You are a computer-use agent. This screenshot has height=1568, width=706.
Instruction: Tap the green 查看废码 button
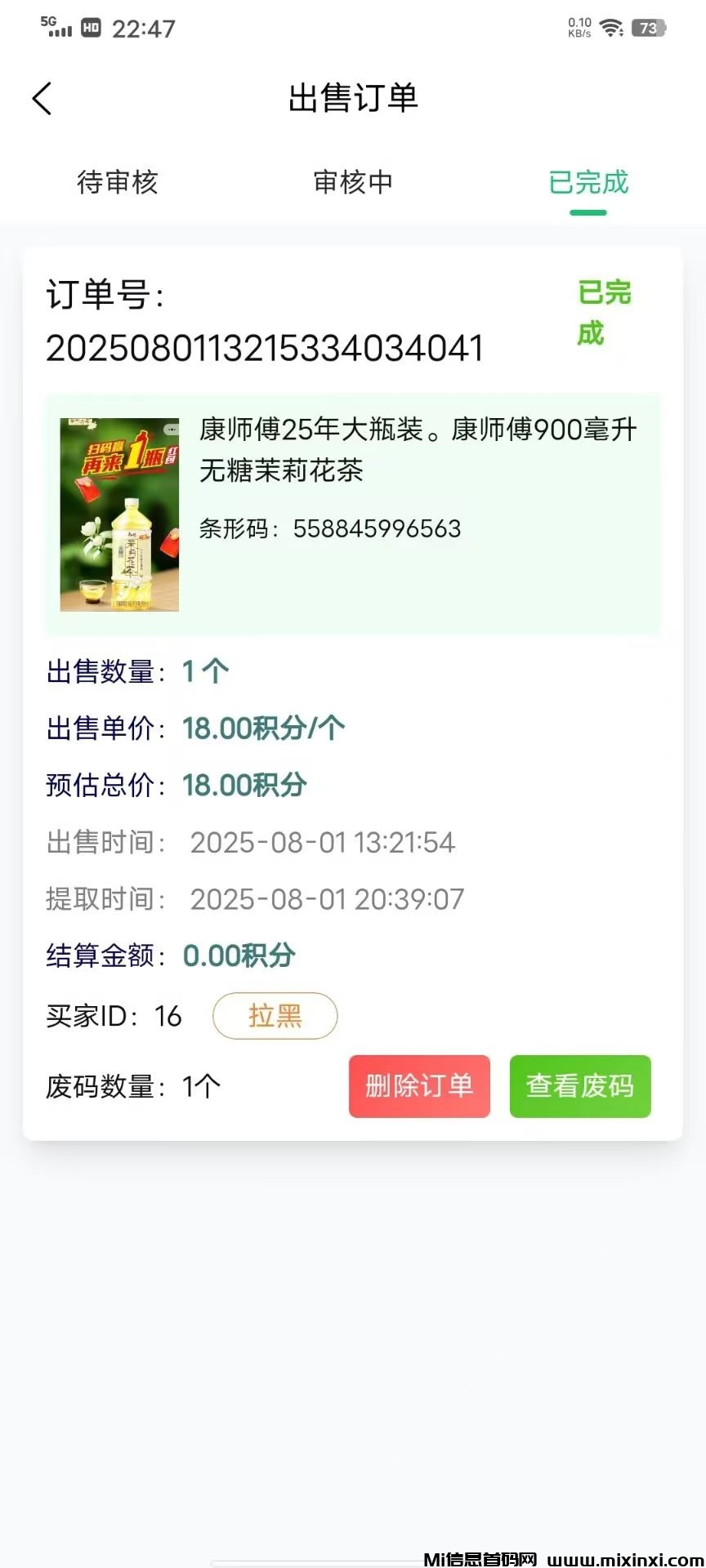(x=580, y=1086)
